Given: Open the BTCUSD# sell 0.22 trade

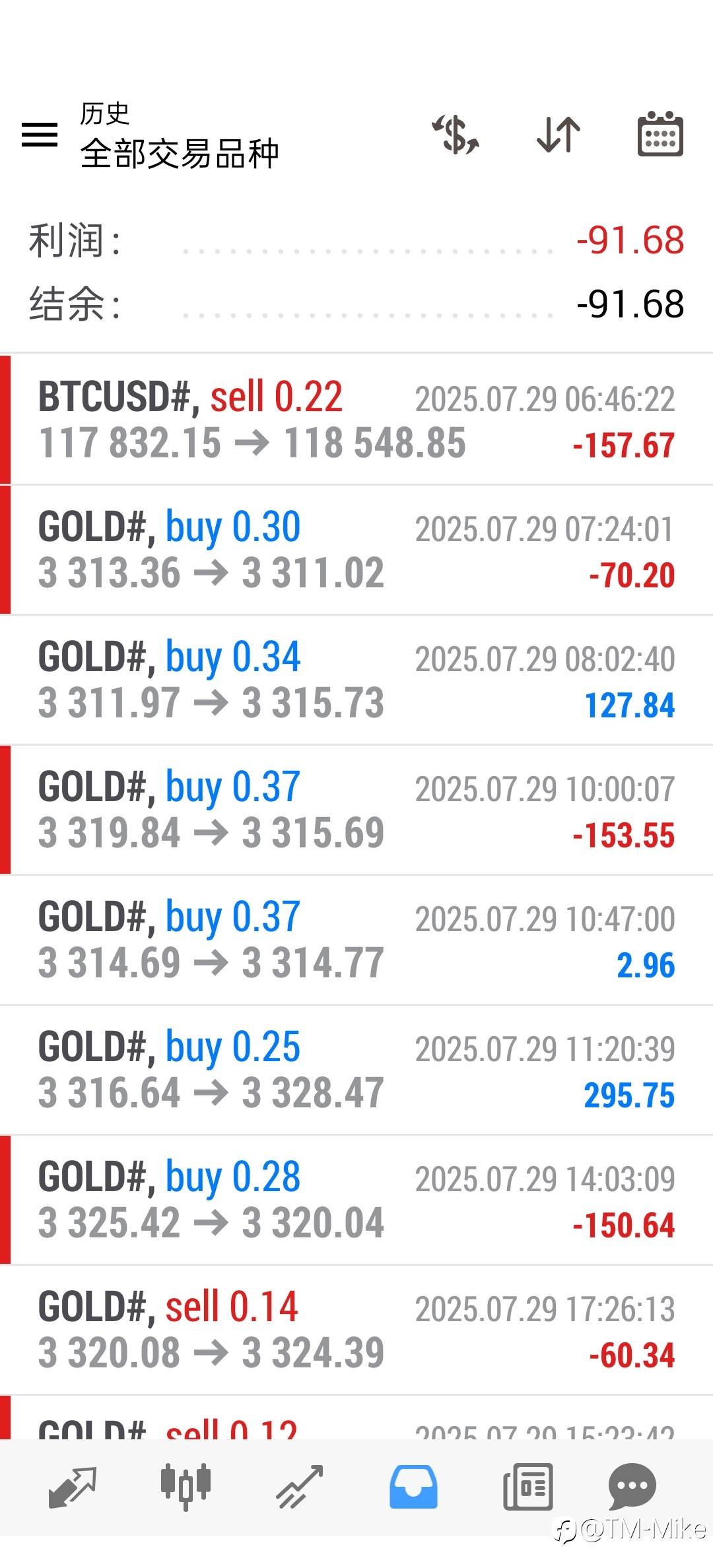Looking at the screenshot, I should 356,420.
